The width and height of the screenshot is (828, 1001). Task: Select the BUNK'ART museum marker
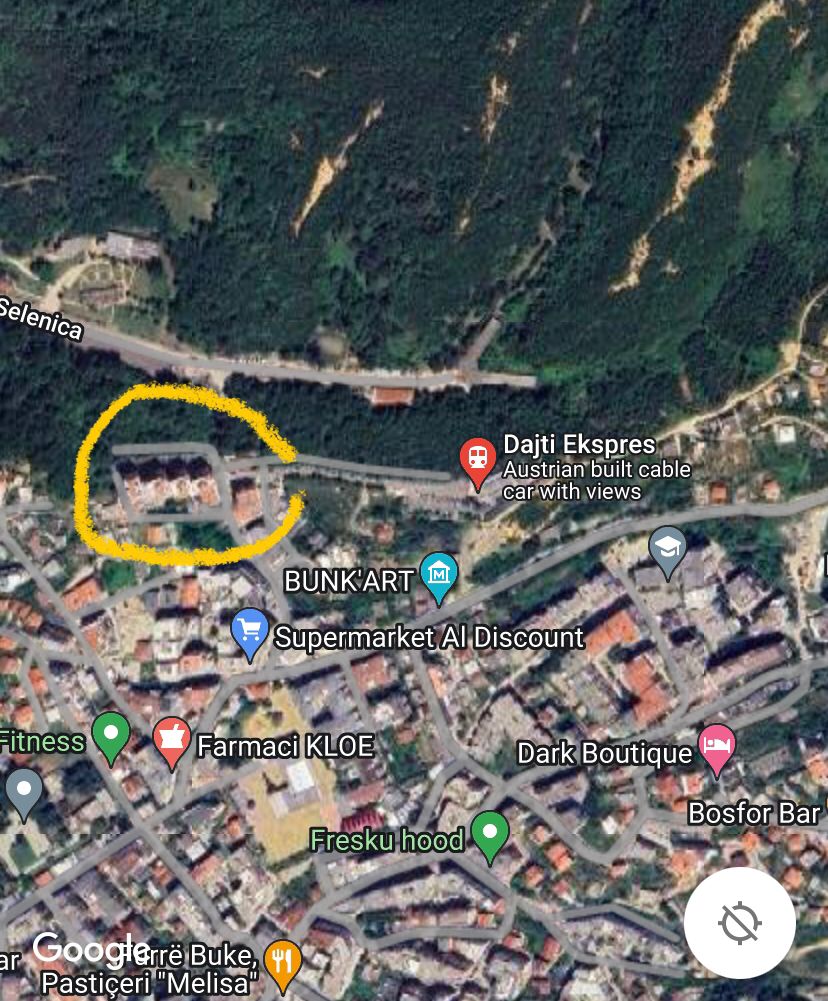pyautogui.click(x=439, y=575)
